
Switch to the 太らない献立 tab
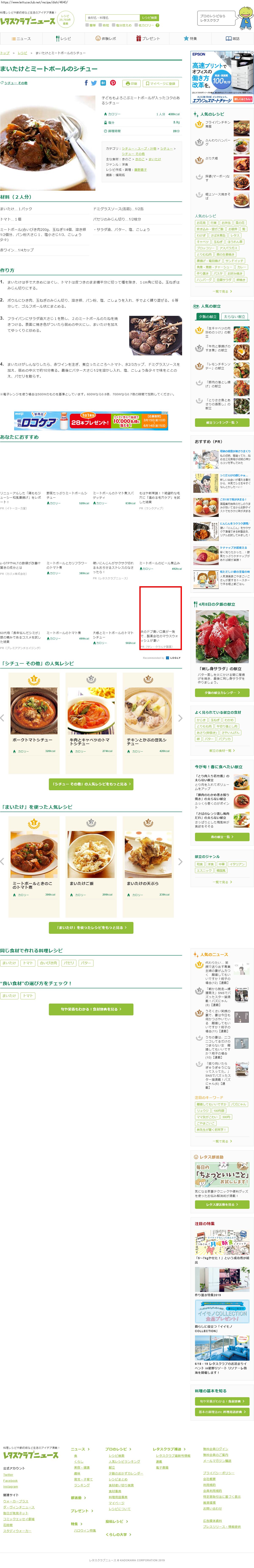(x=235, y=316)
